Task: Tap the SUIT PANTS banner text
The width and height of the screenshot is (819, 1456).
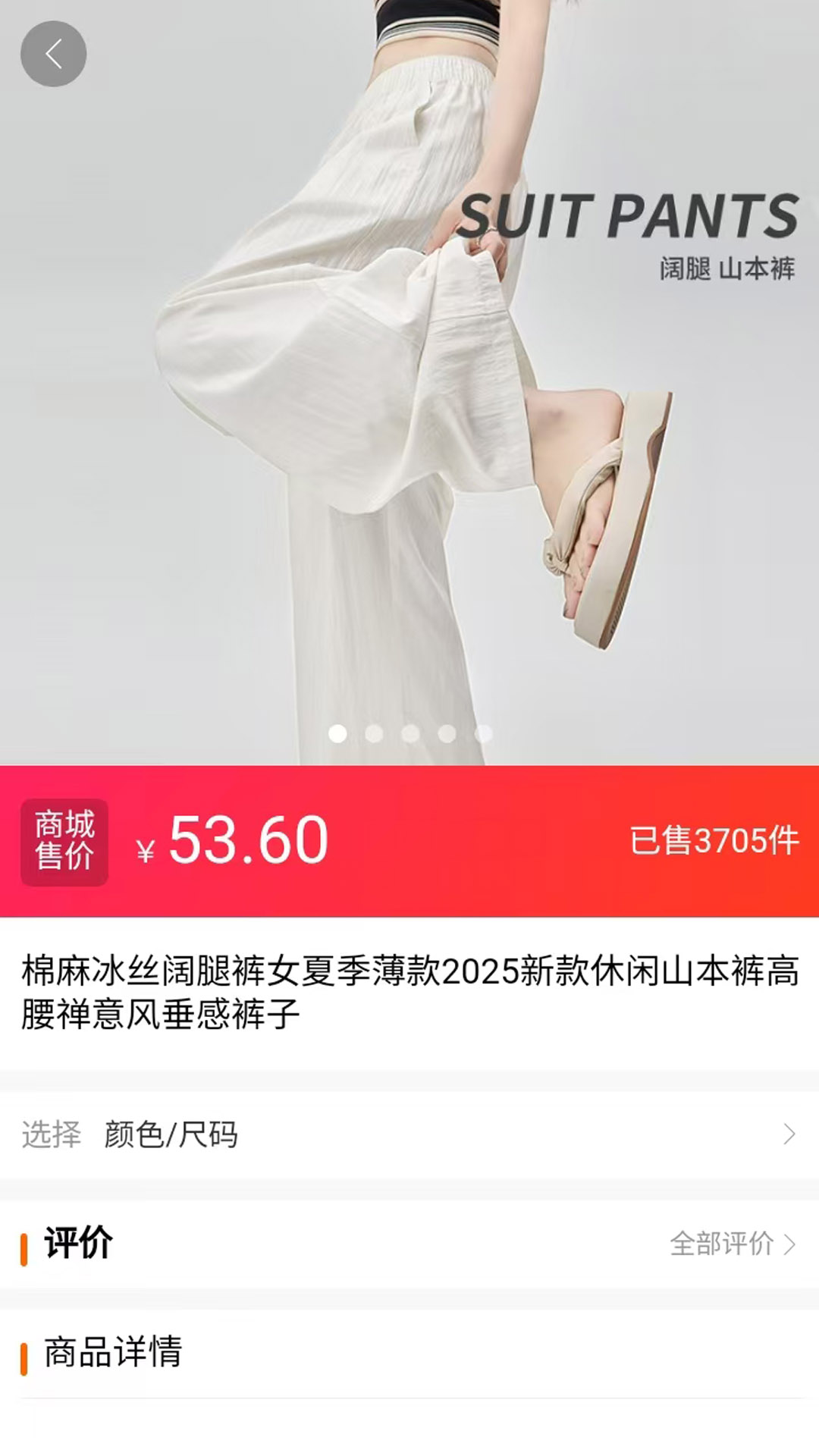Action: 633,218
